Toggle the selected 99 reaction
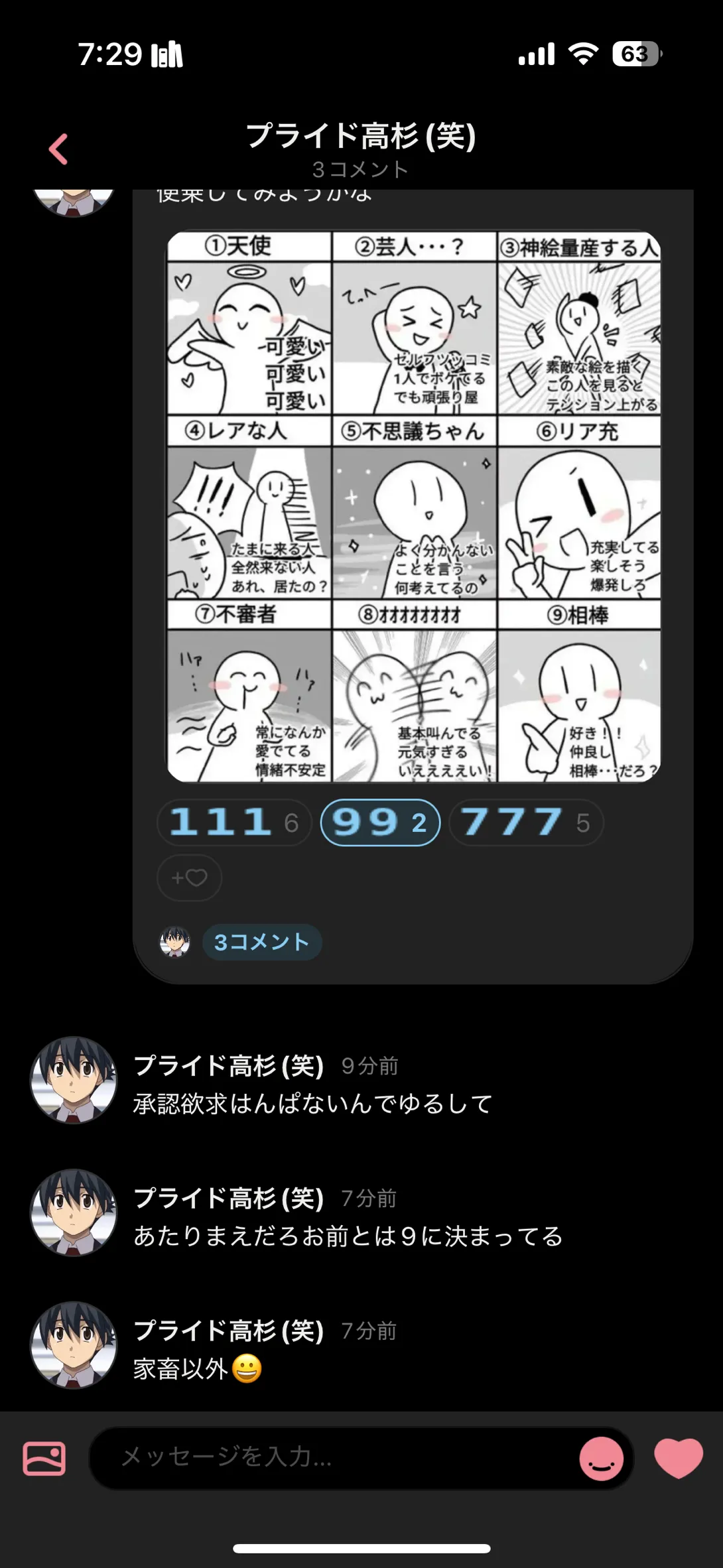This screenshot has height=1568, width=723. [380, 822]
